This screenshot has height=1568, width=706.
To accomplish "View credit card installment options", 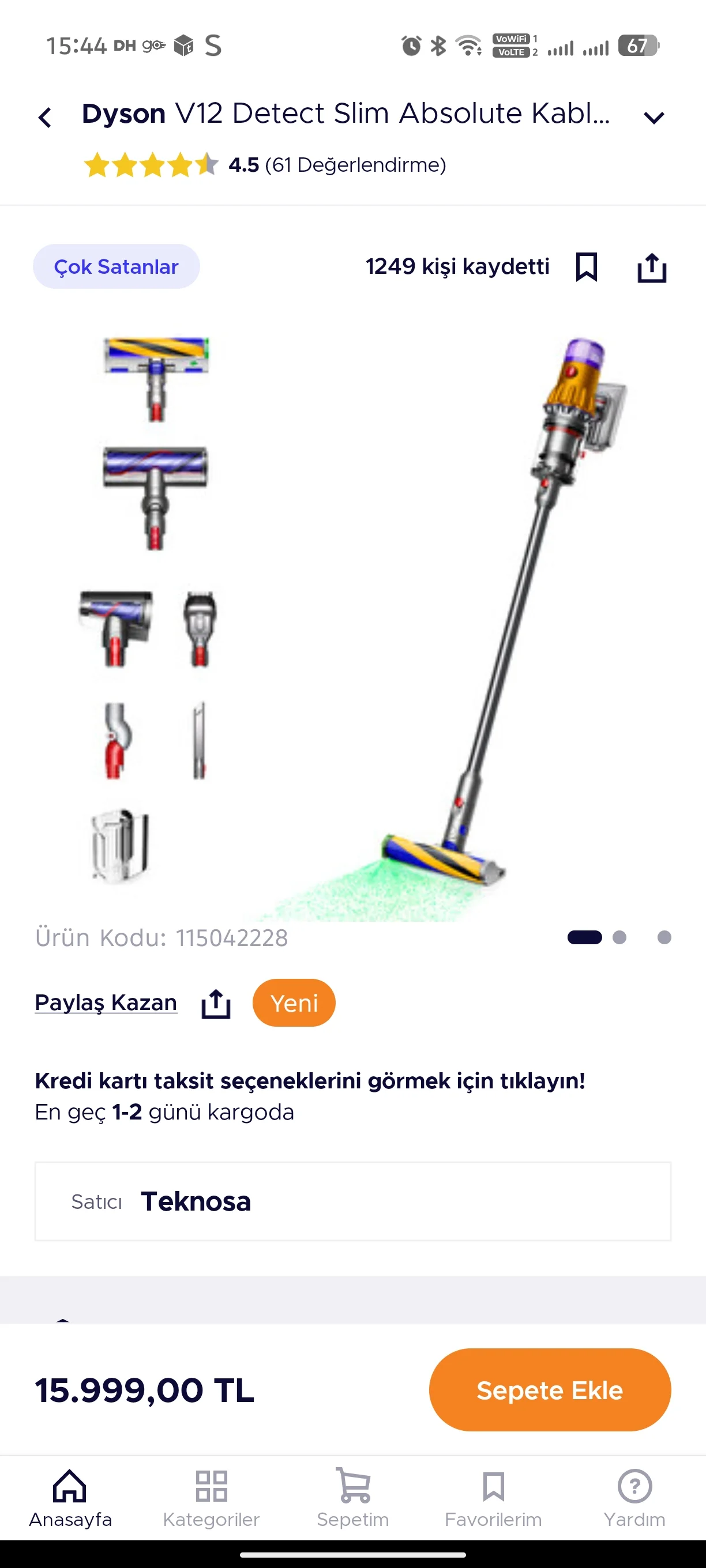I will [x=309, y=1080].
